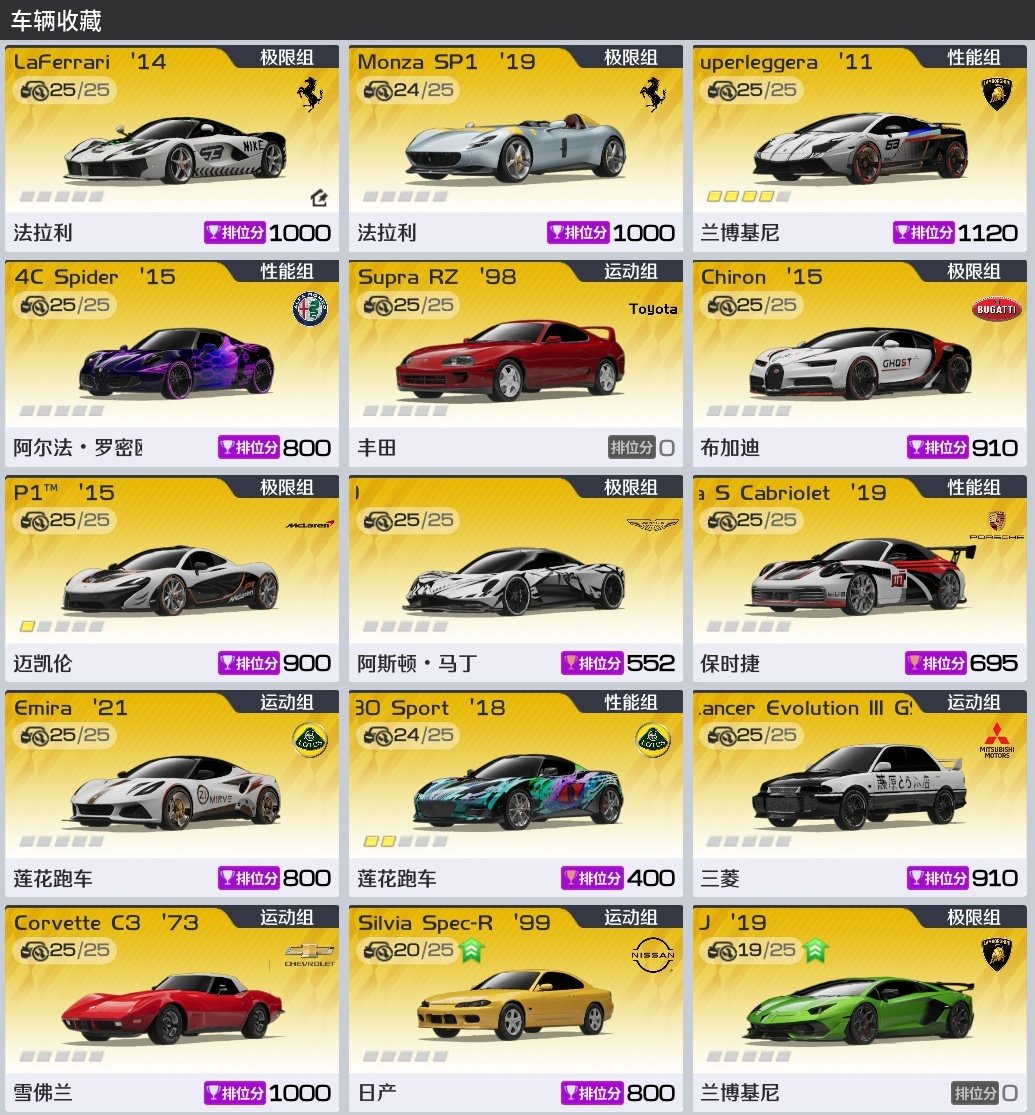Open the Lotus Sport '18 card
This screenshot has height=1115, width=1035.
click(516, 795)
